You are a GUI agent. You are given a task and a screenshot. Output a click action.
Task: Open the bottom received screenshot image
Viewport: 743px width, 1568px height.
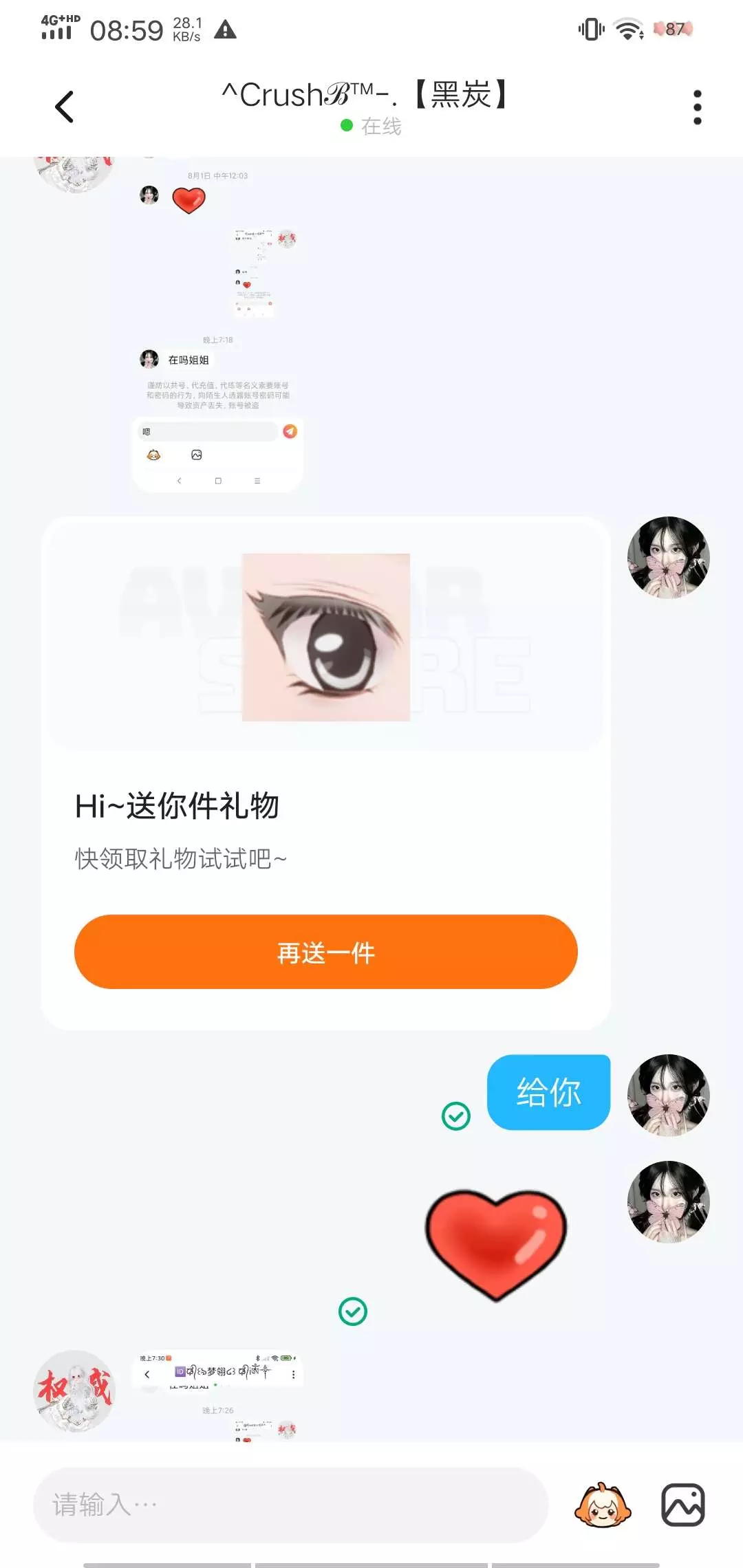point(217,1396)
